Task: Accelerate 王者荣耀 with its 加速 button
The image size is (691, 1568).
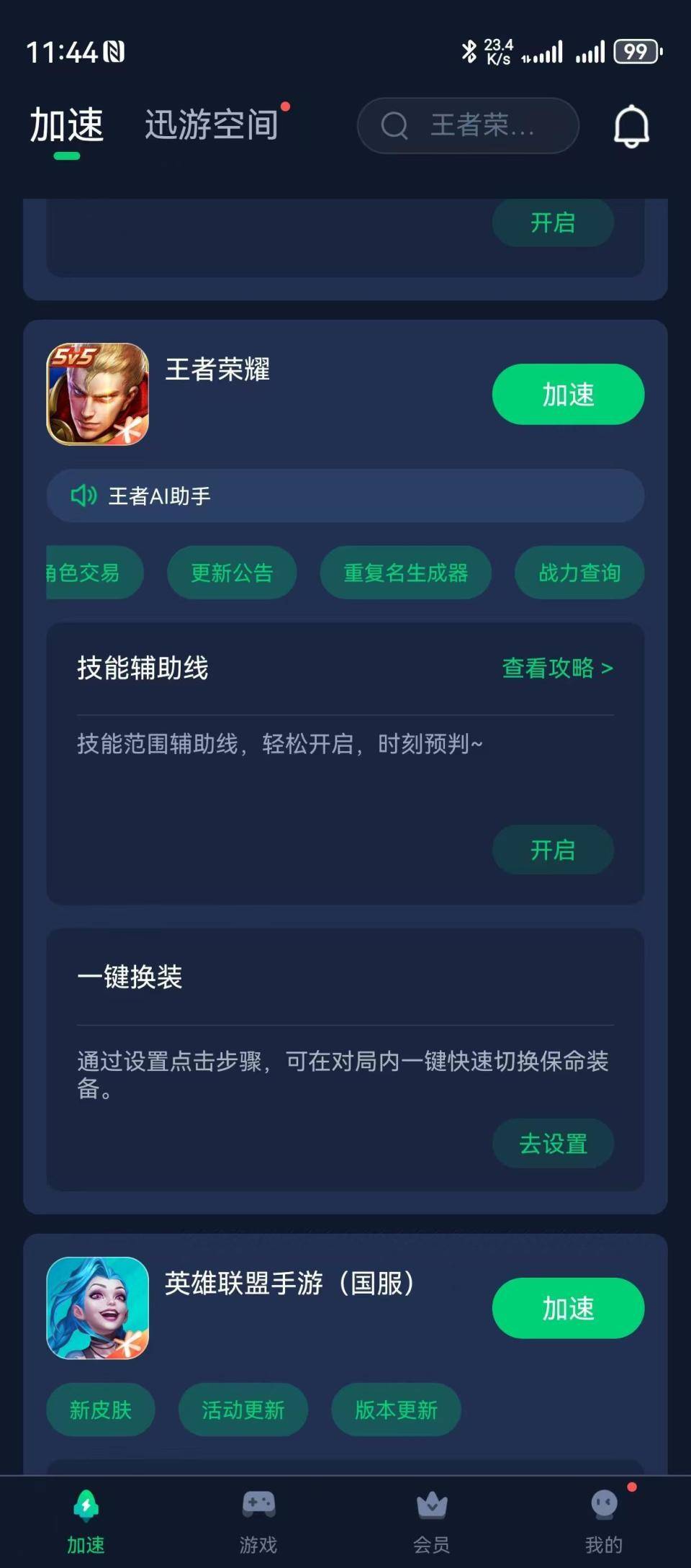Action: click(568, 394)
